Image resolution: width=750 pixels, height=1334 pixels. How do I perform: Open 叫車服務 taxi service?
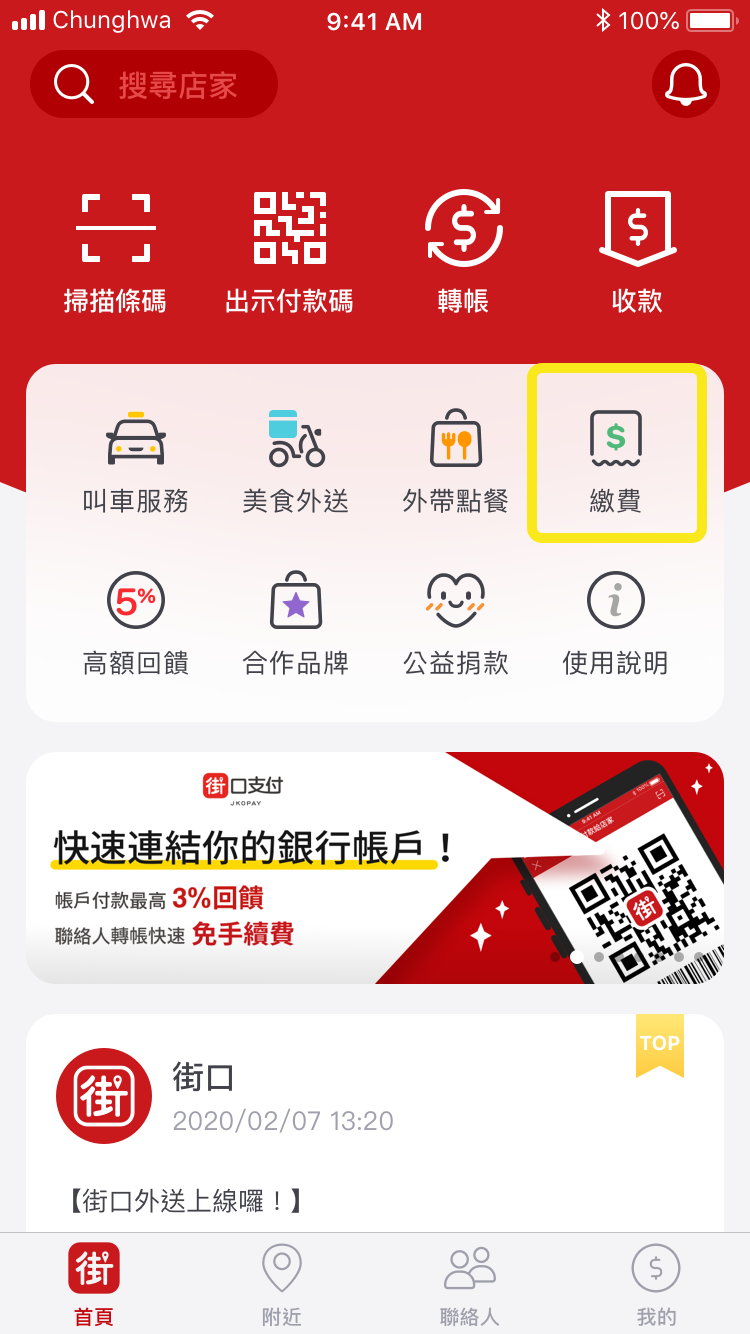[136, 461]
